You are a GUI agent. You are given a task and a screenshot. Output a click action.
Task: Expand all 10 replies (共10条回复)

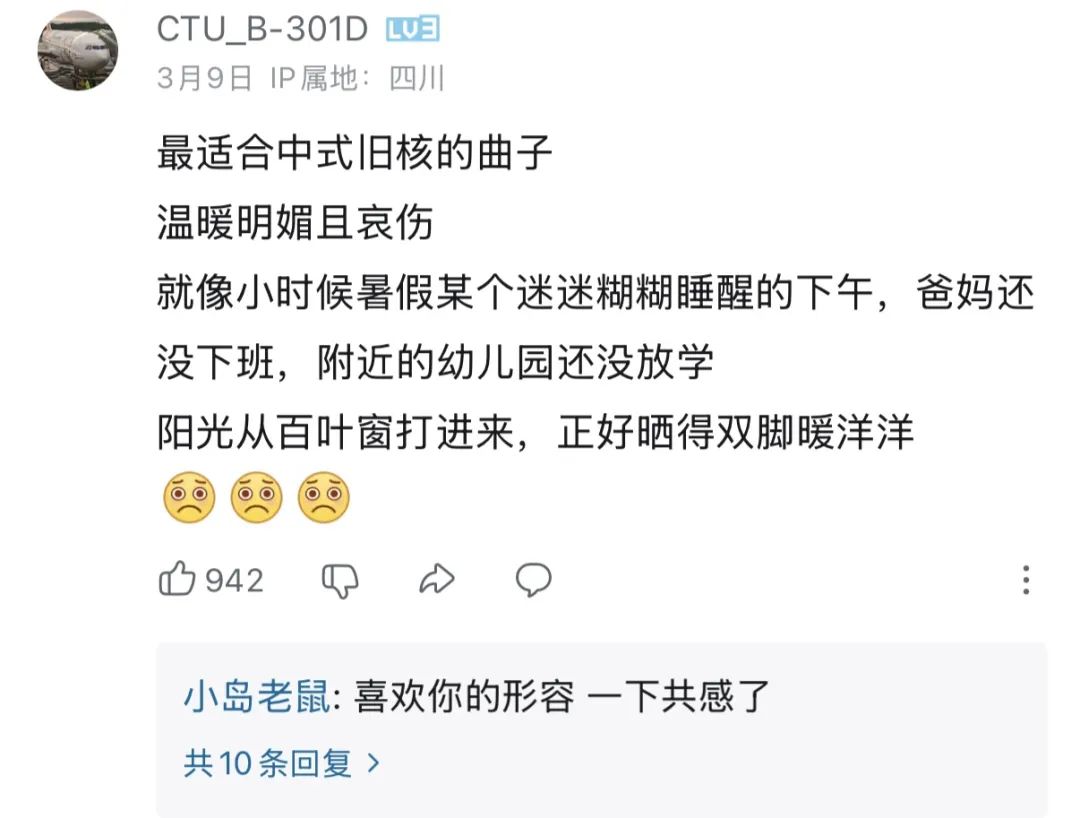[282, 763]
